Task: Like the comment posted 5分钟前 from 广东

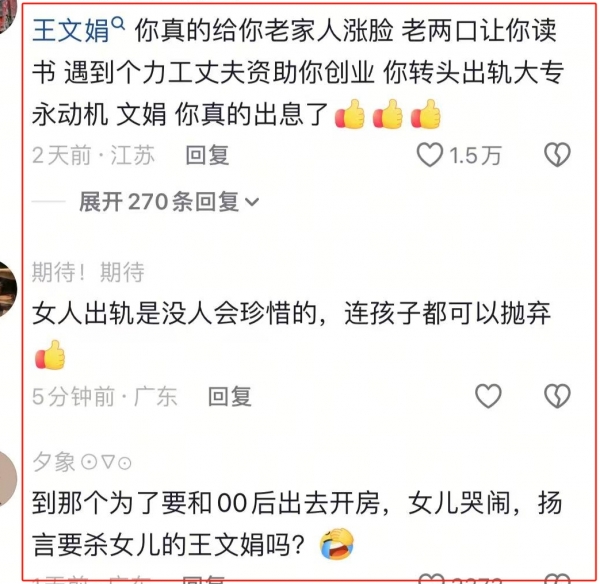Action: [x=487, y=396]
